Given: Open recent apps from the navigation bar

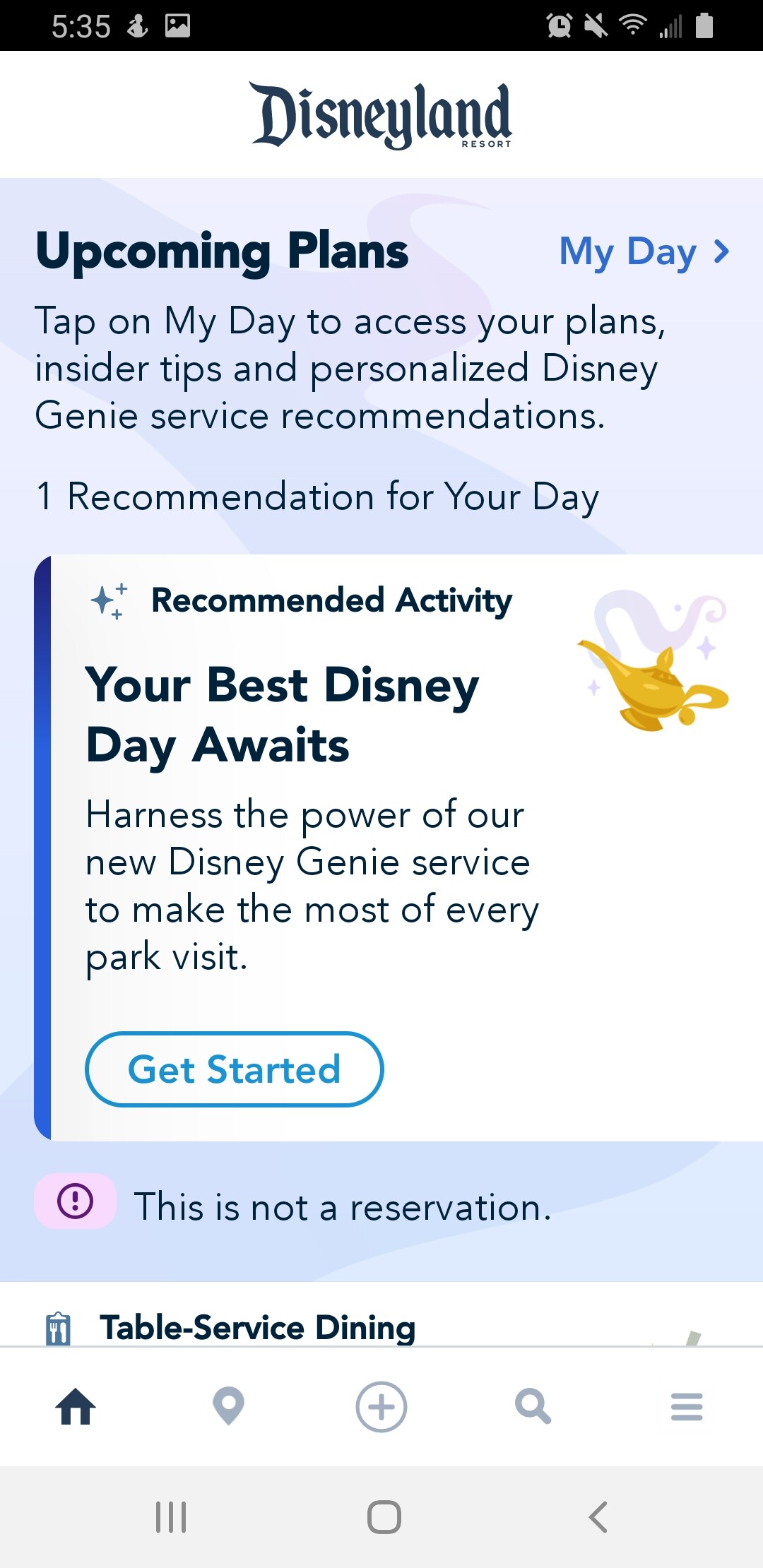Looking at the screenshot, I should pyautogui.click(x=170, y=1516).
